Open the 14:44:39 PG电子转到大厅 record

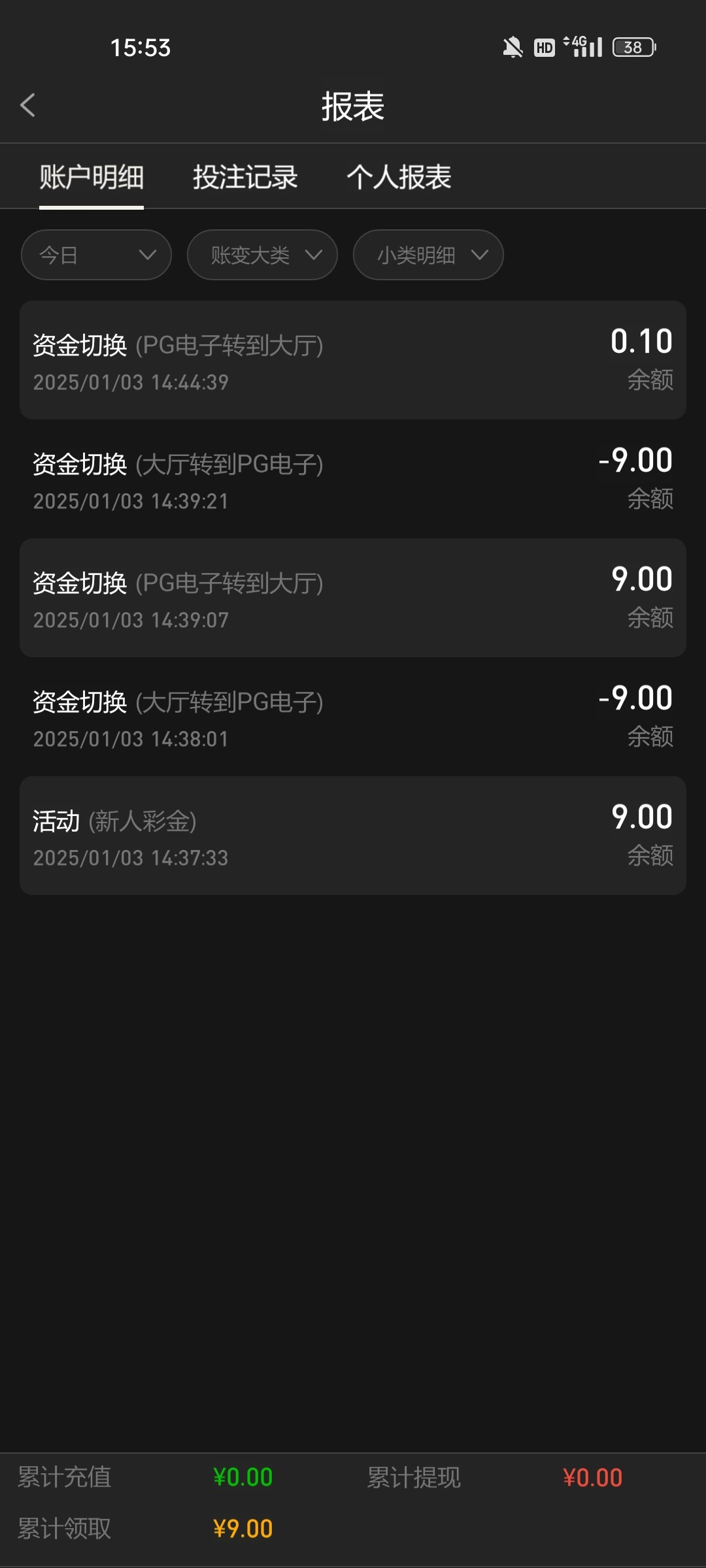pos(353,360)
